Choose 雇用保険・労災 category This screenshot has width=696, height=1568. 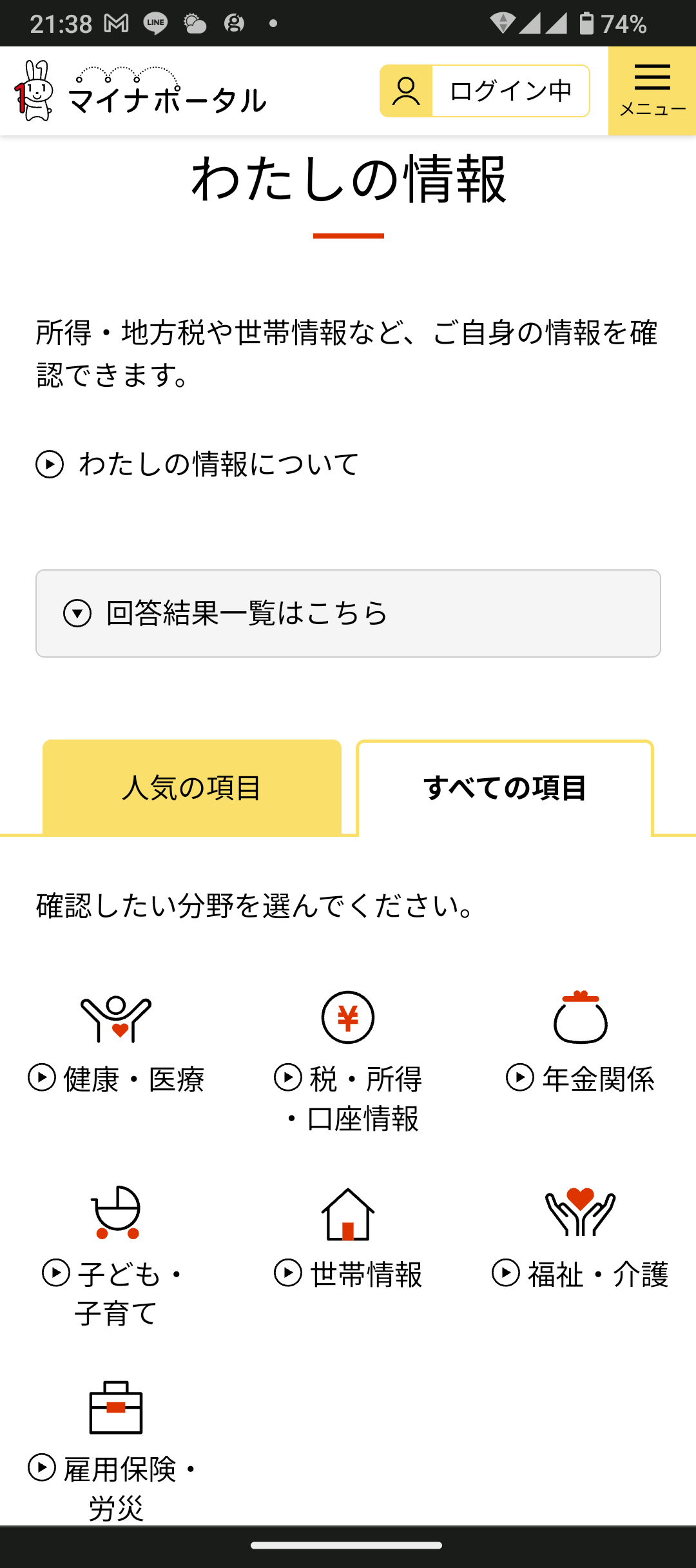[116, 1452]
